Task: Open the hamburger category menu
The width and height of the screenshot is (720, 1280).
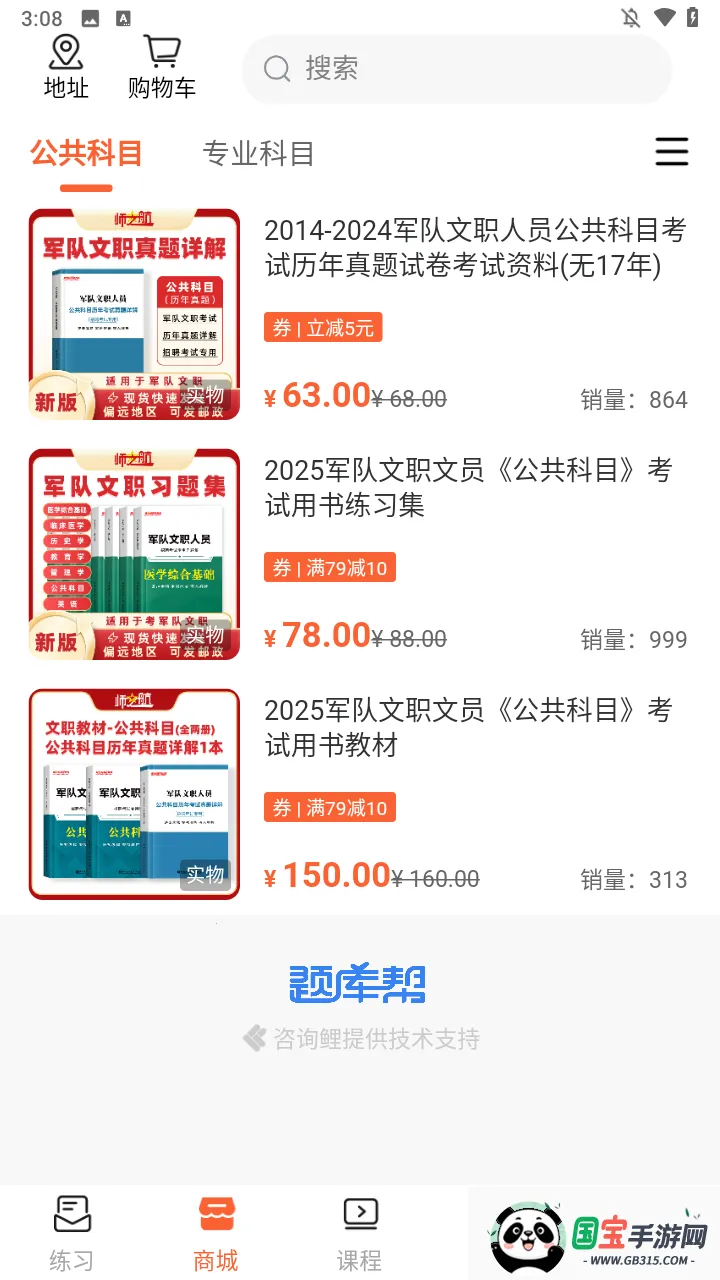Action: tap(671, 152)
